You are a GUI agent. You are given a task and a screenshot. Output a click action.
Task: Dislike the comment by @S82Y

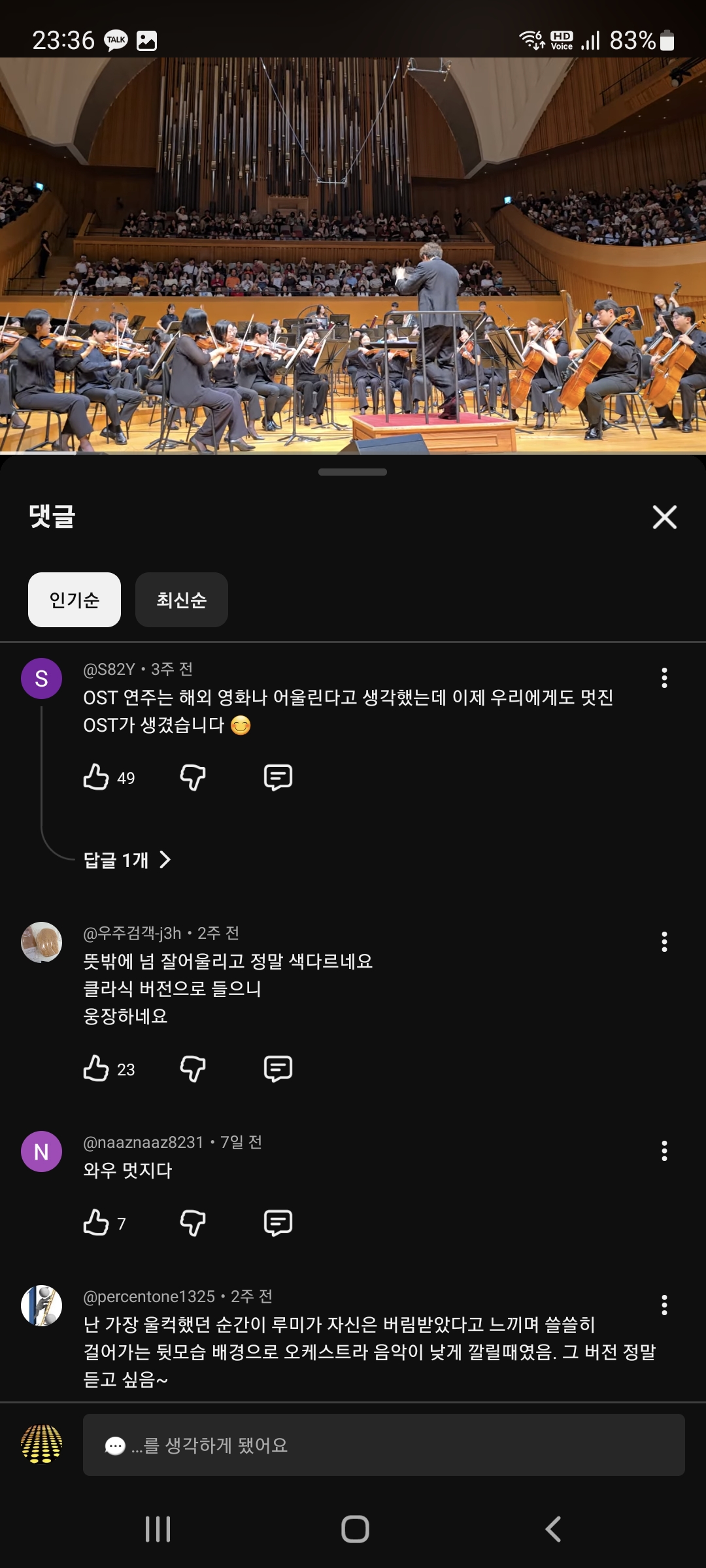coord(193,777)
